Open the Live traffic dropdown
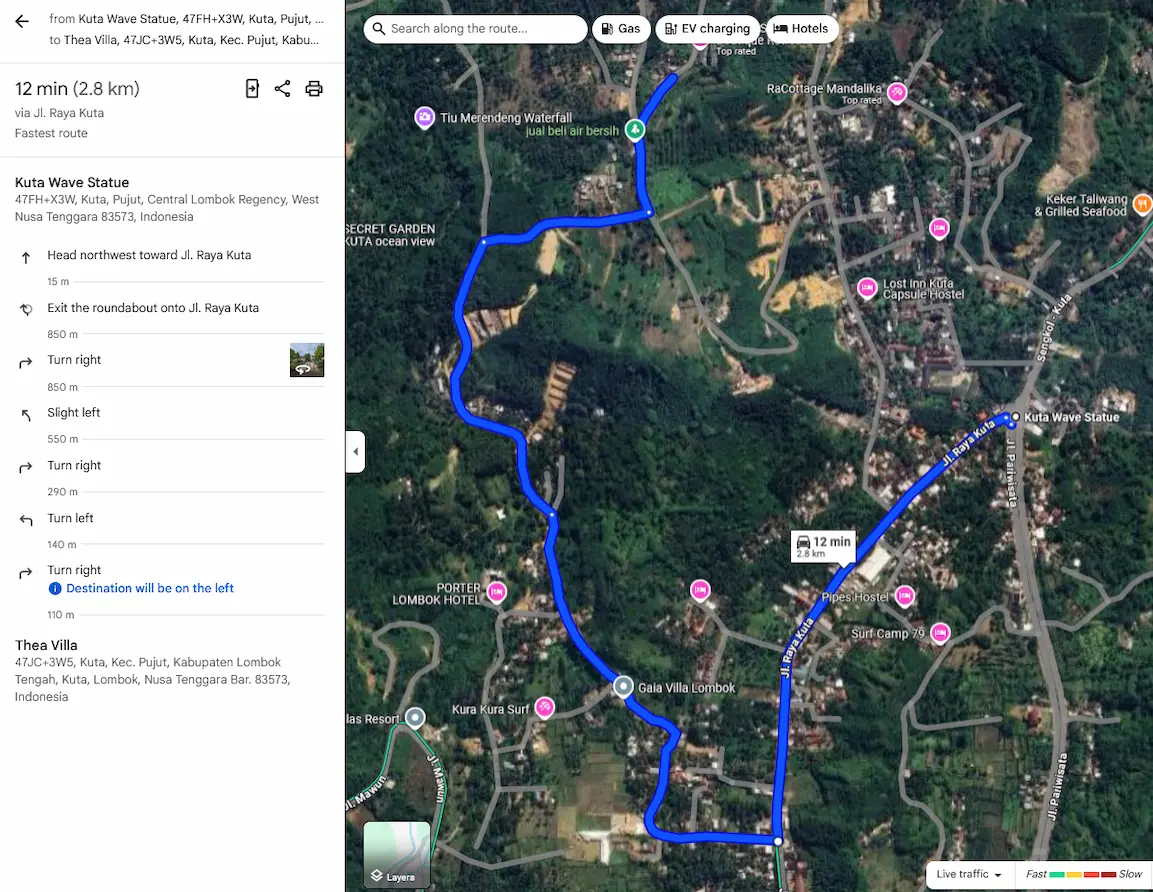The width and height of the screenshot is (1153, 892). (x=969, y=874)
